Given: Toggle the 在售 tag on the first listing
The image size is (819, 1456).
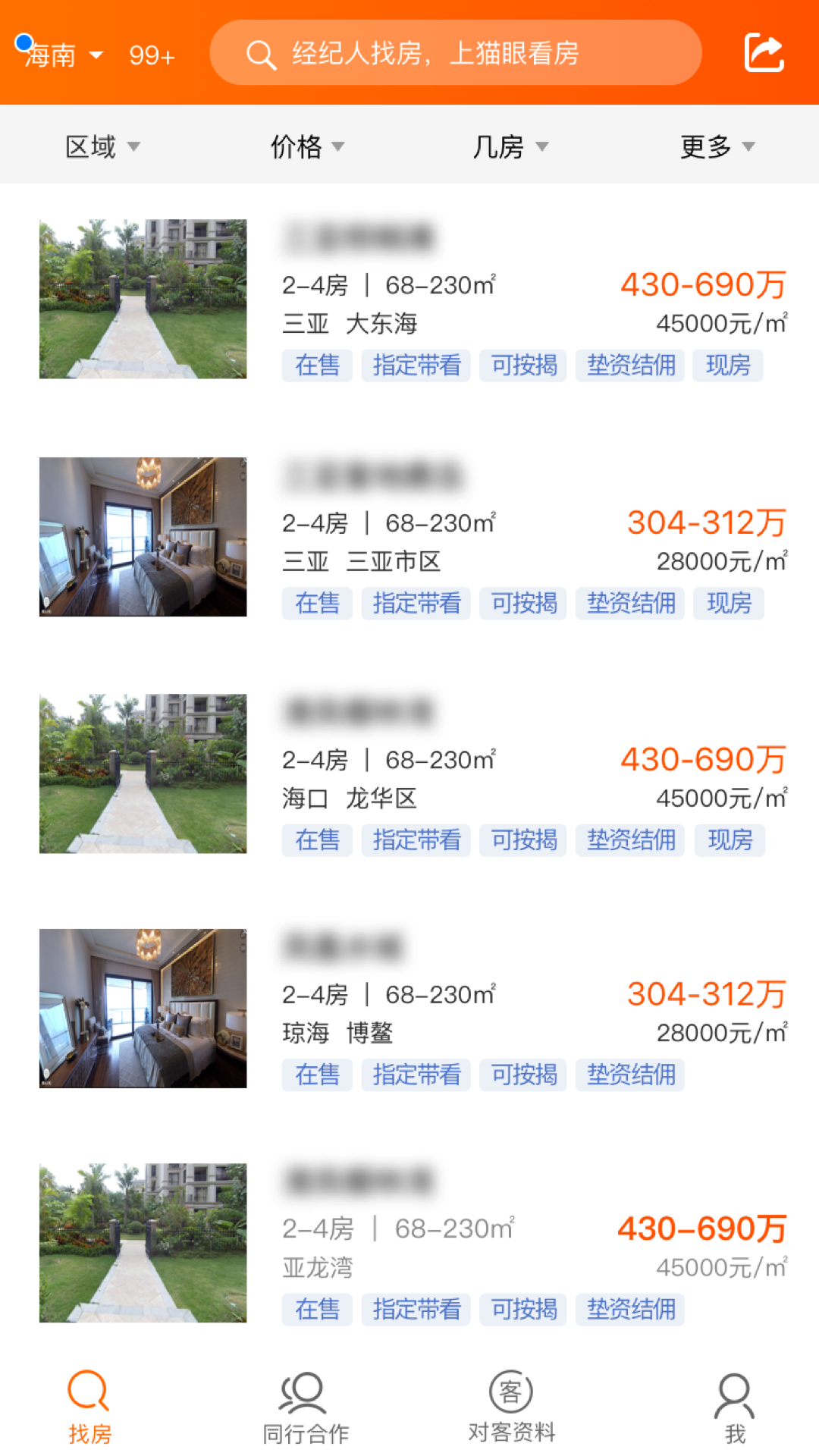Looking at the screenshot, I should click(x=316, y=366).
